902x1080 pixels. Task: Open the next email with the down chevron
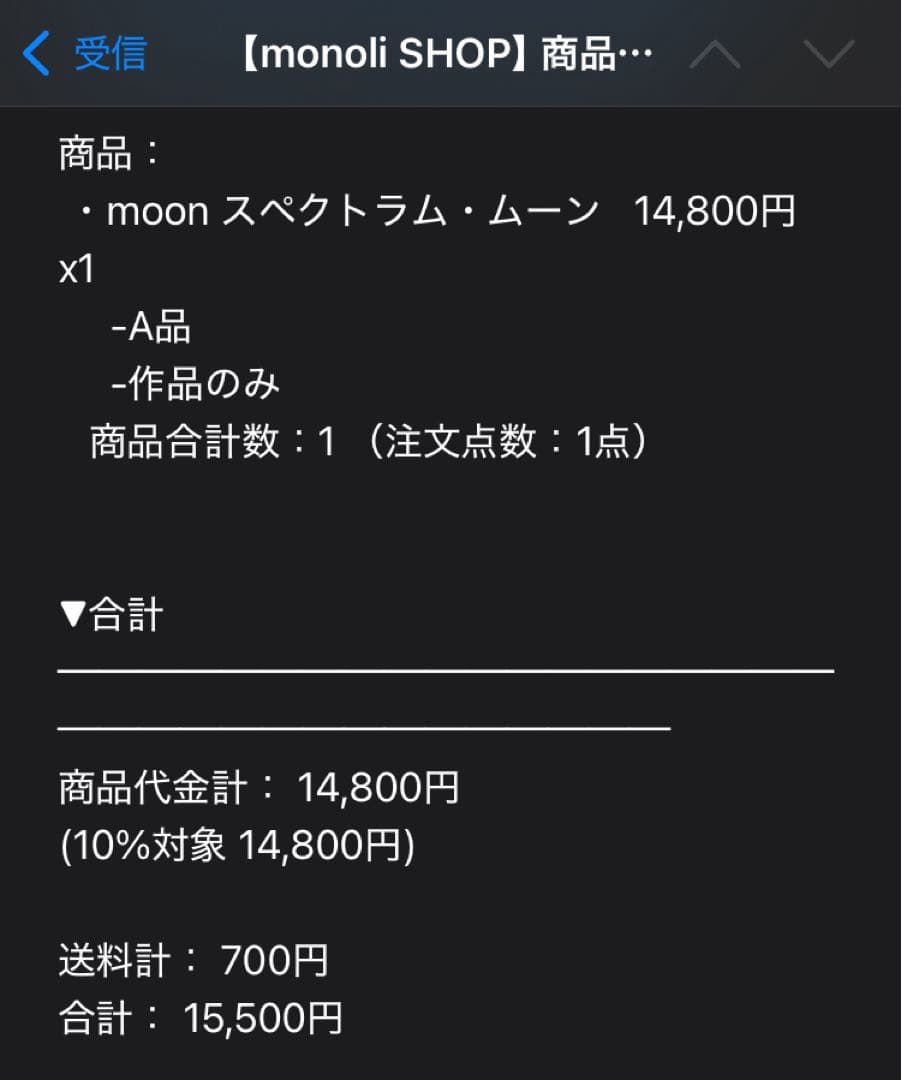tap(828, 53)
